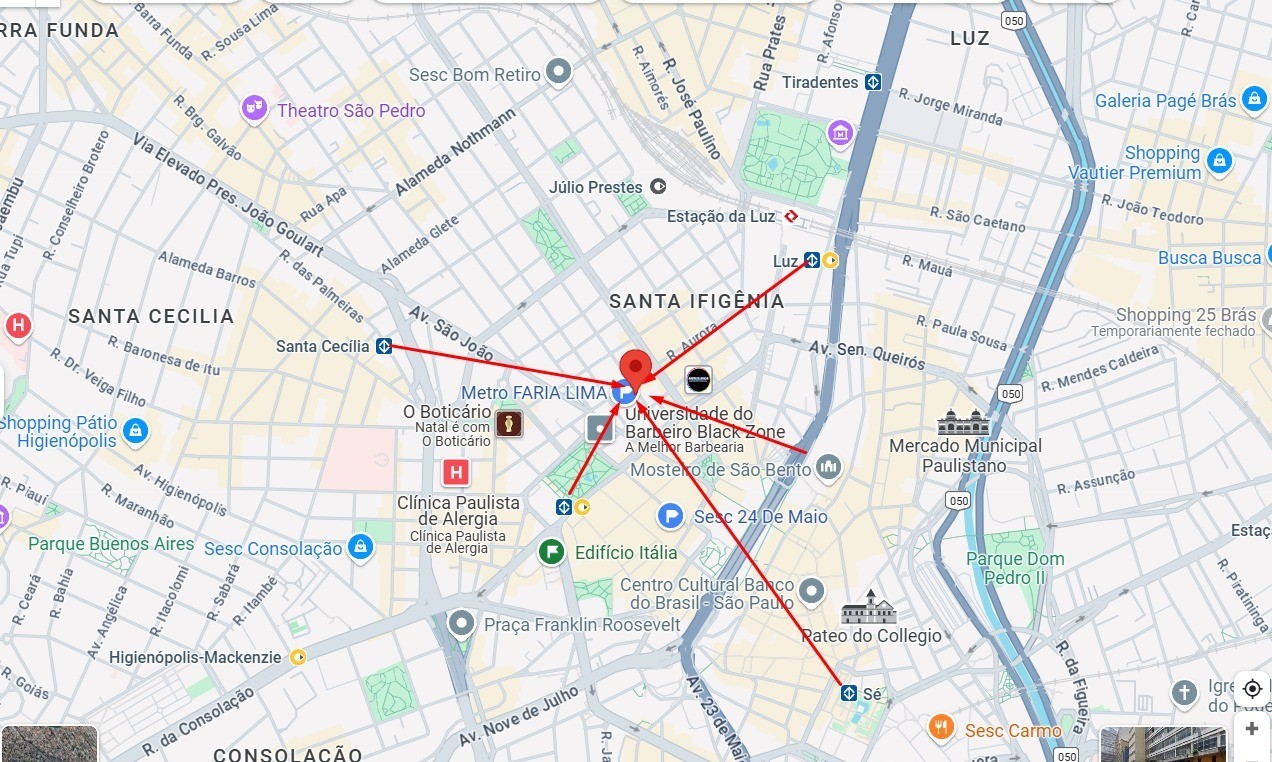Open the street view photo thumbnail

pyautogui.click(x=1162, y=744)
